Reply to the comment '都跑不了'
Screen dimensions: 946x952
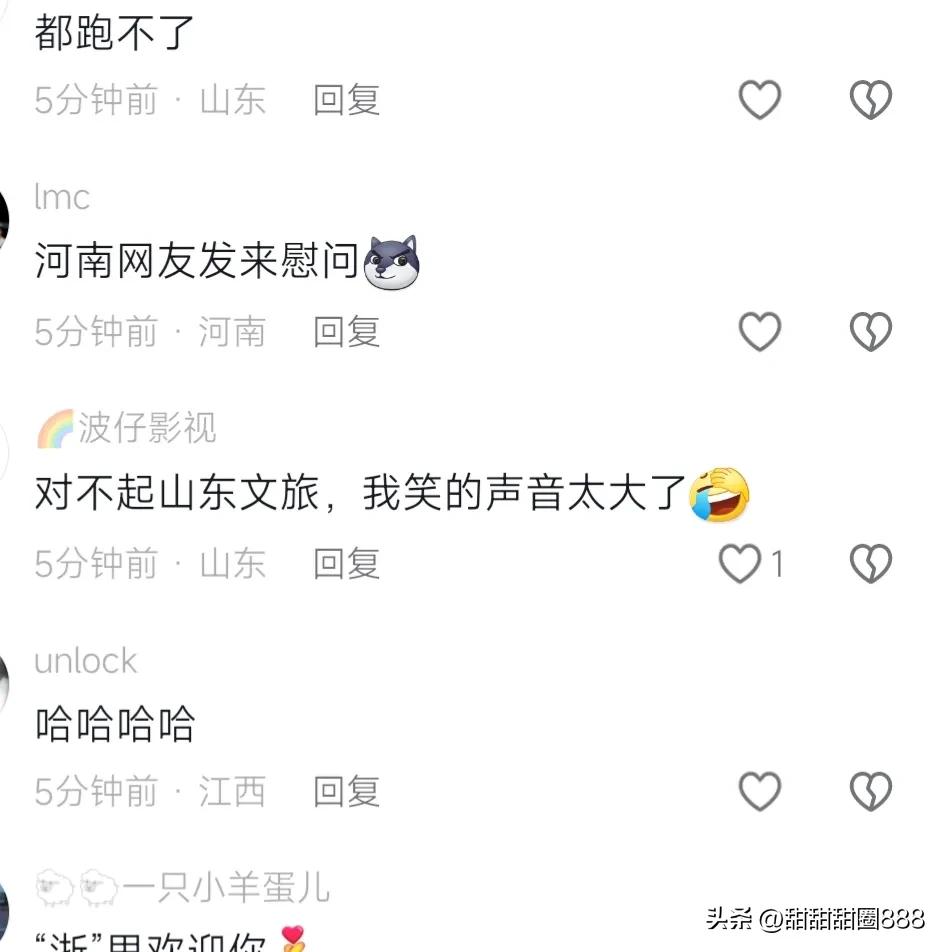[346, 100]
